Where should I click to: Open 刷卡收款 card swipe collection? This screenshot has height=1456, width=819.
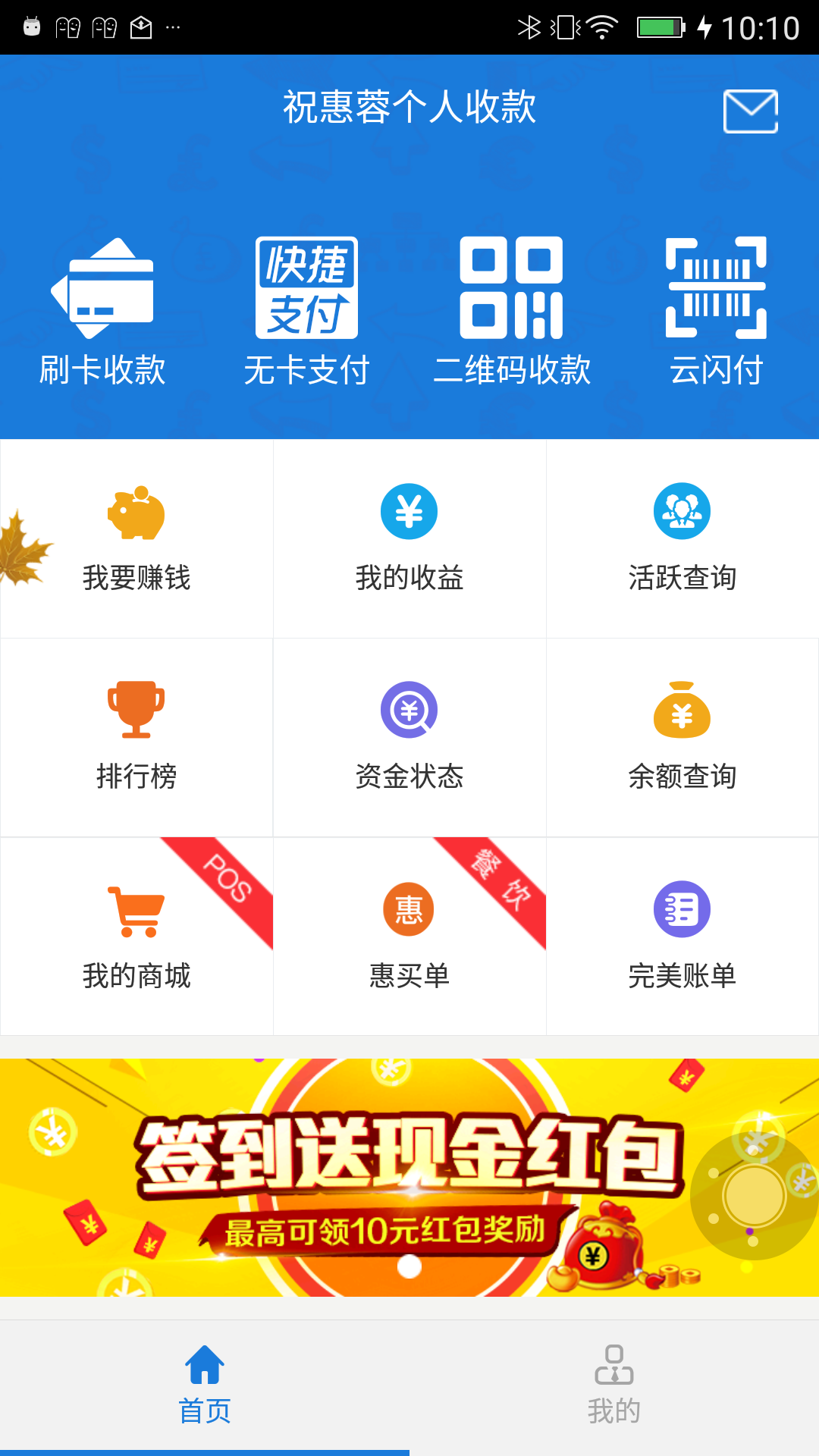coord(102,311)
